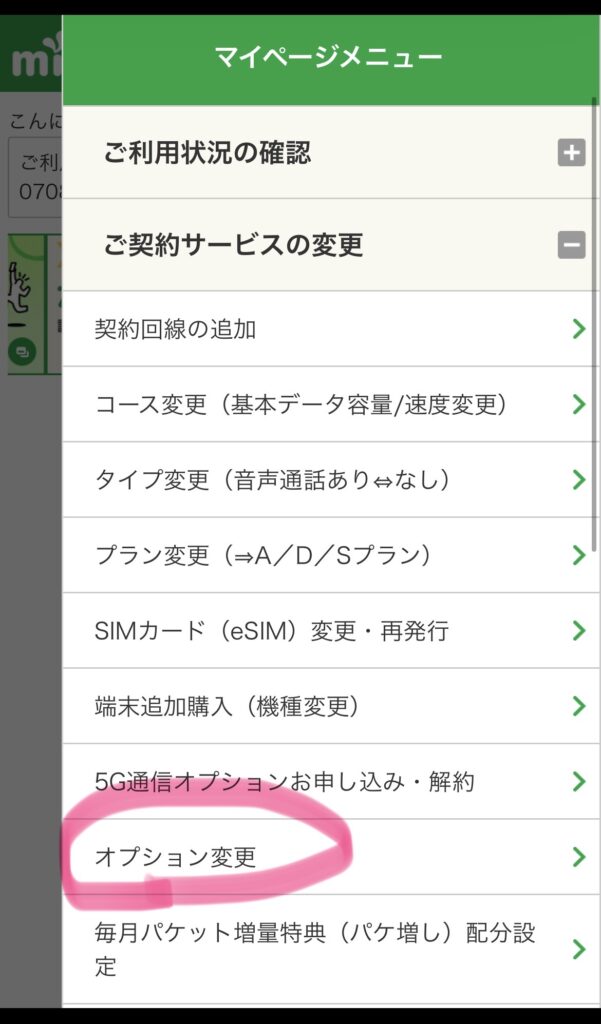The image size is (601, 1024).
Task: Expand the ご利用状況の確認 section
Action: tap(571, 153)
